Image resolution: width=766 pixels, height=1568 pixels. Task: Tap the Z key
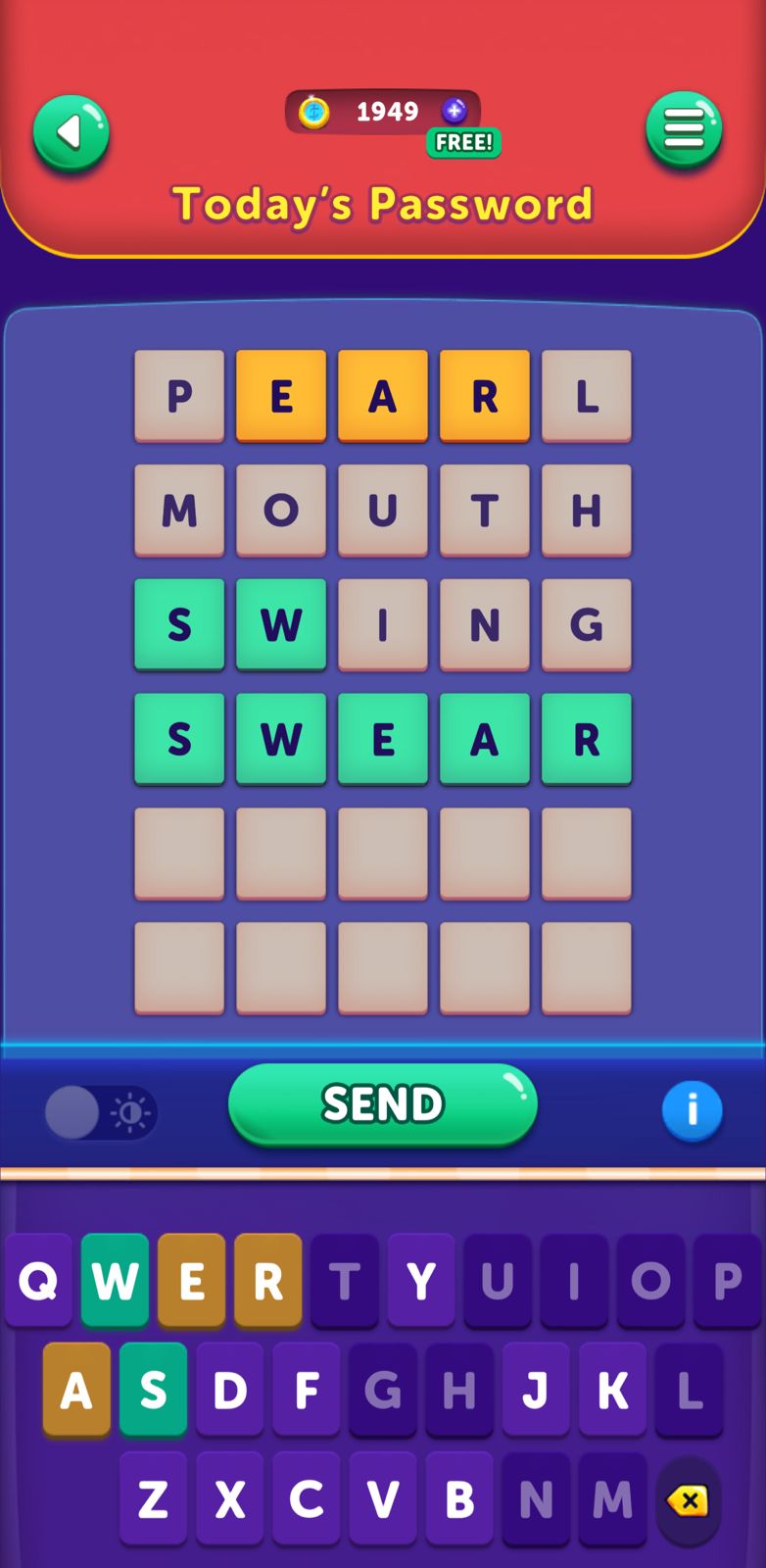153,1499
